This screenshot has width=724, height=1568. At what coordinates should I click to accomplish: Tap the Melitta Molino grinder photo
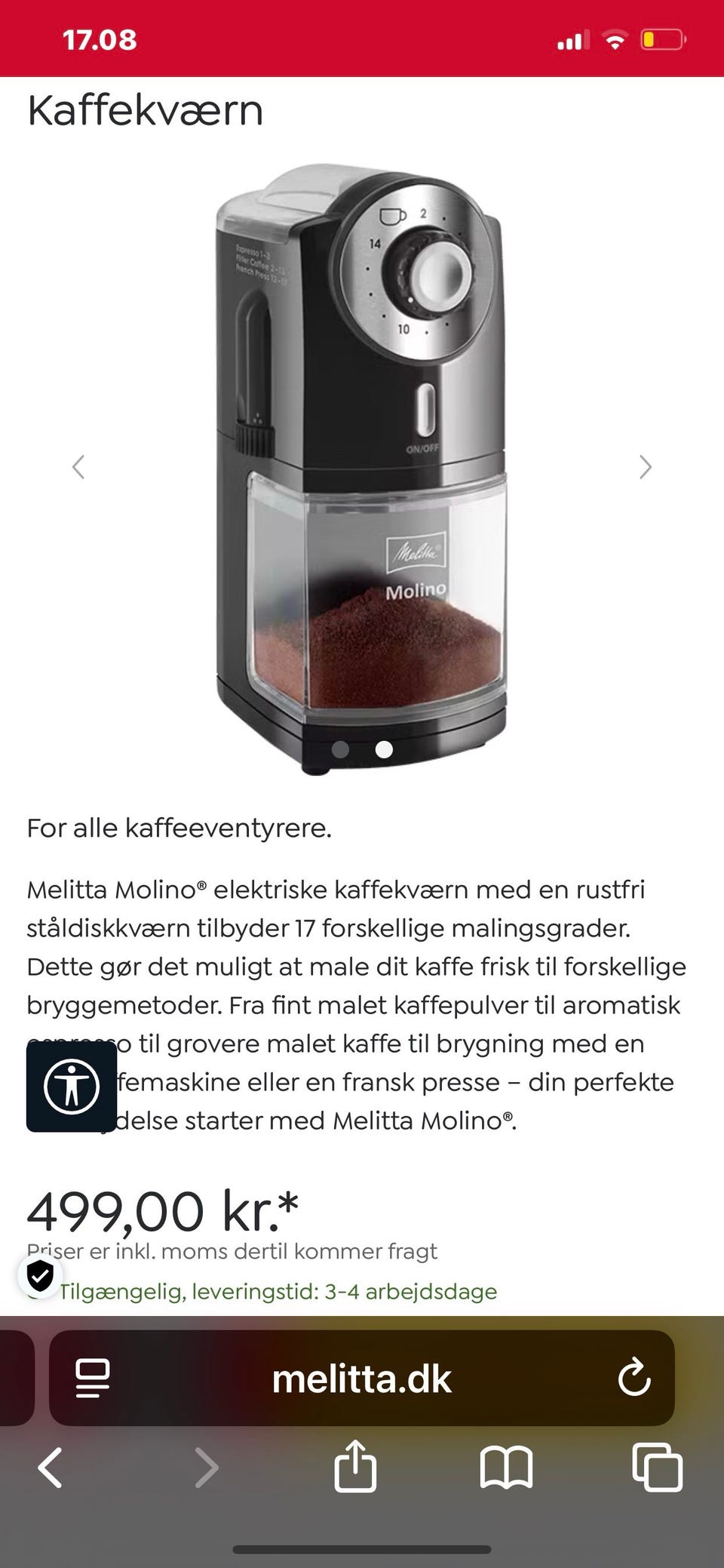(362, 468)
